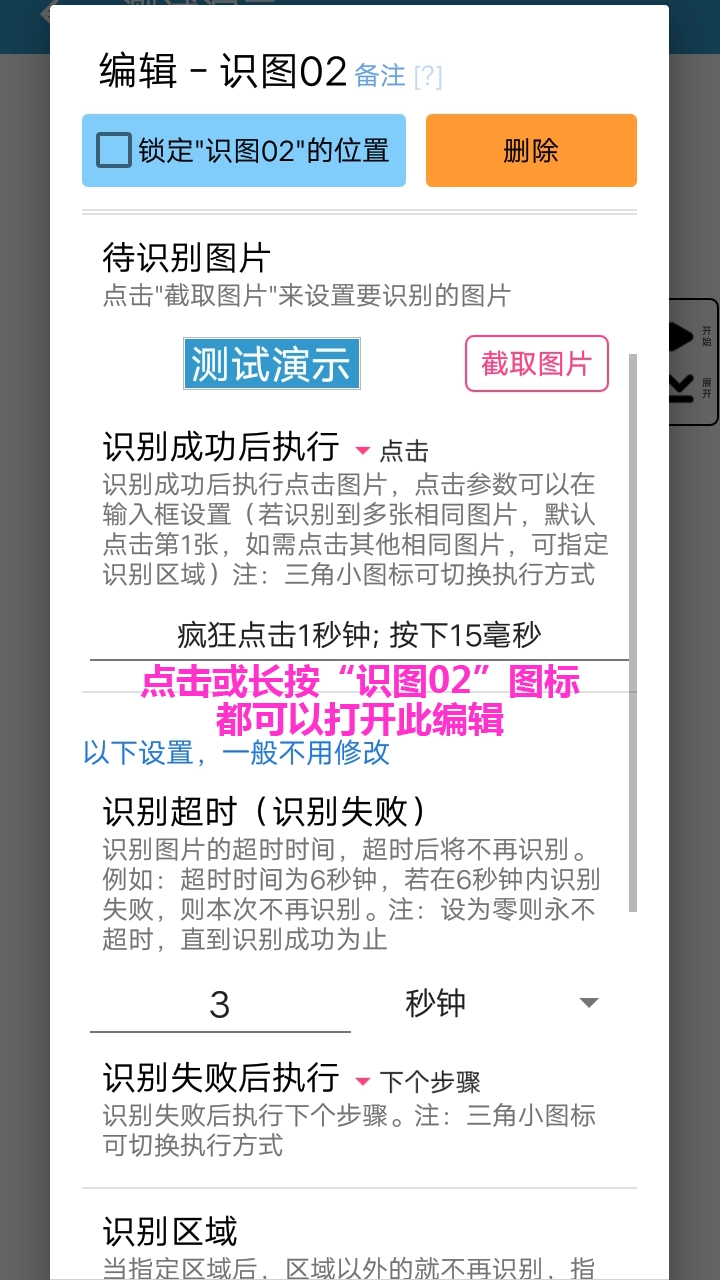Select the 疯狂点击1秒钟 parameter input field

point(360,635)
